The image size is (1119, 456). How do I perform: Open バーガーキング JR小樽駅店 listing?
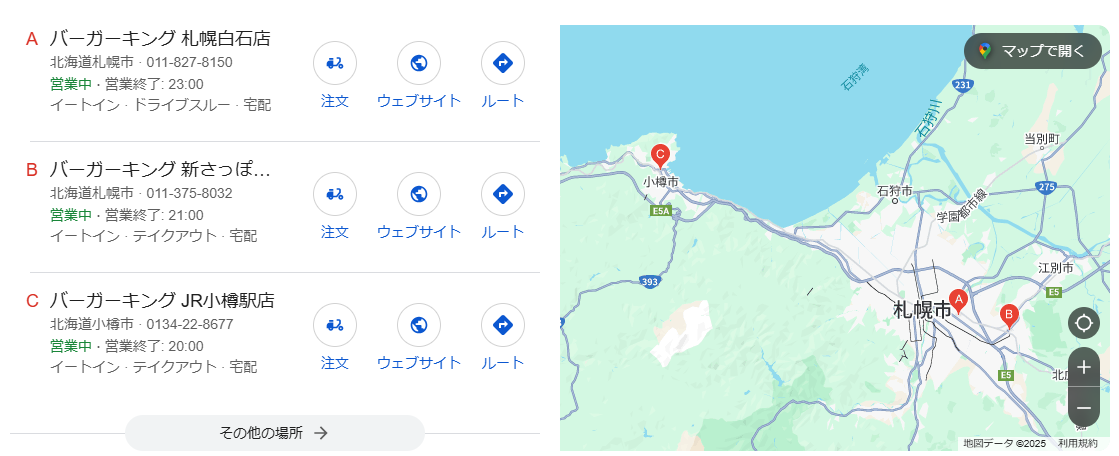click(162, 300)
